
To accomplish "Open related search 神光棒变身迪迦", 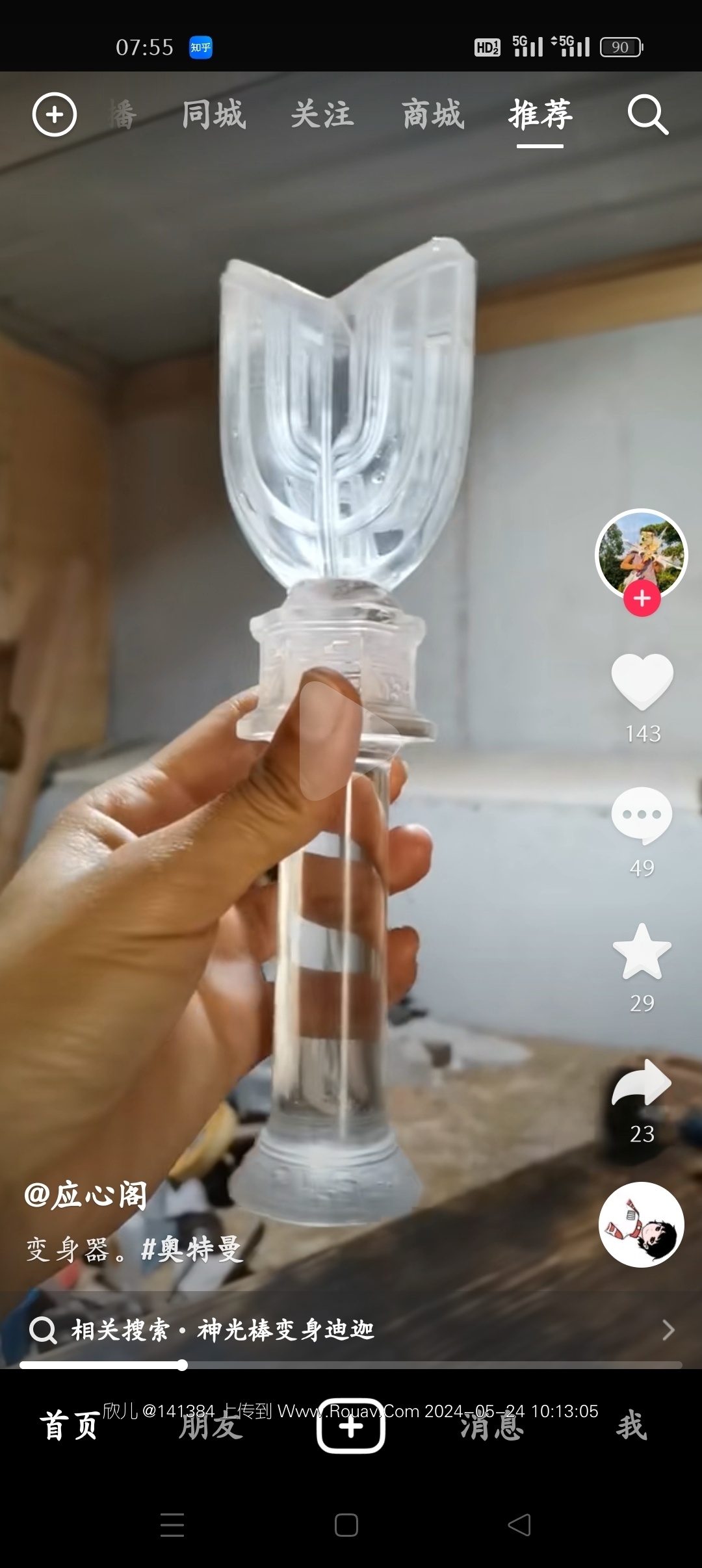I will click(286, 1330).
